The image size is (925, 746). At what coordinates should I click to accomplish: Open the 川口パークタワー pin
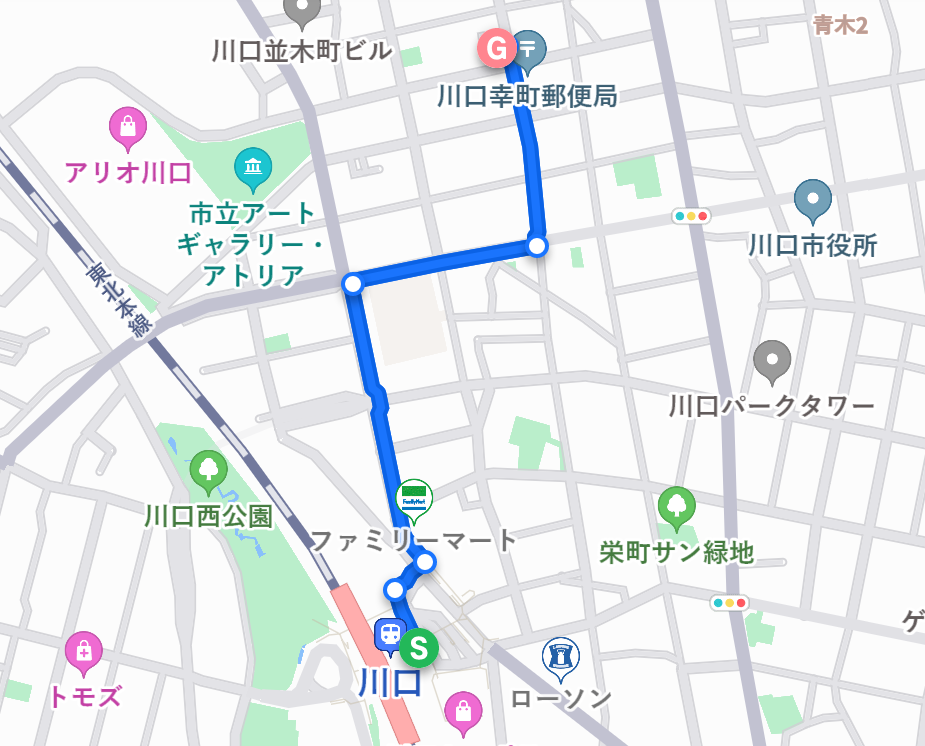tap(772, 361)
